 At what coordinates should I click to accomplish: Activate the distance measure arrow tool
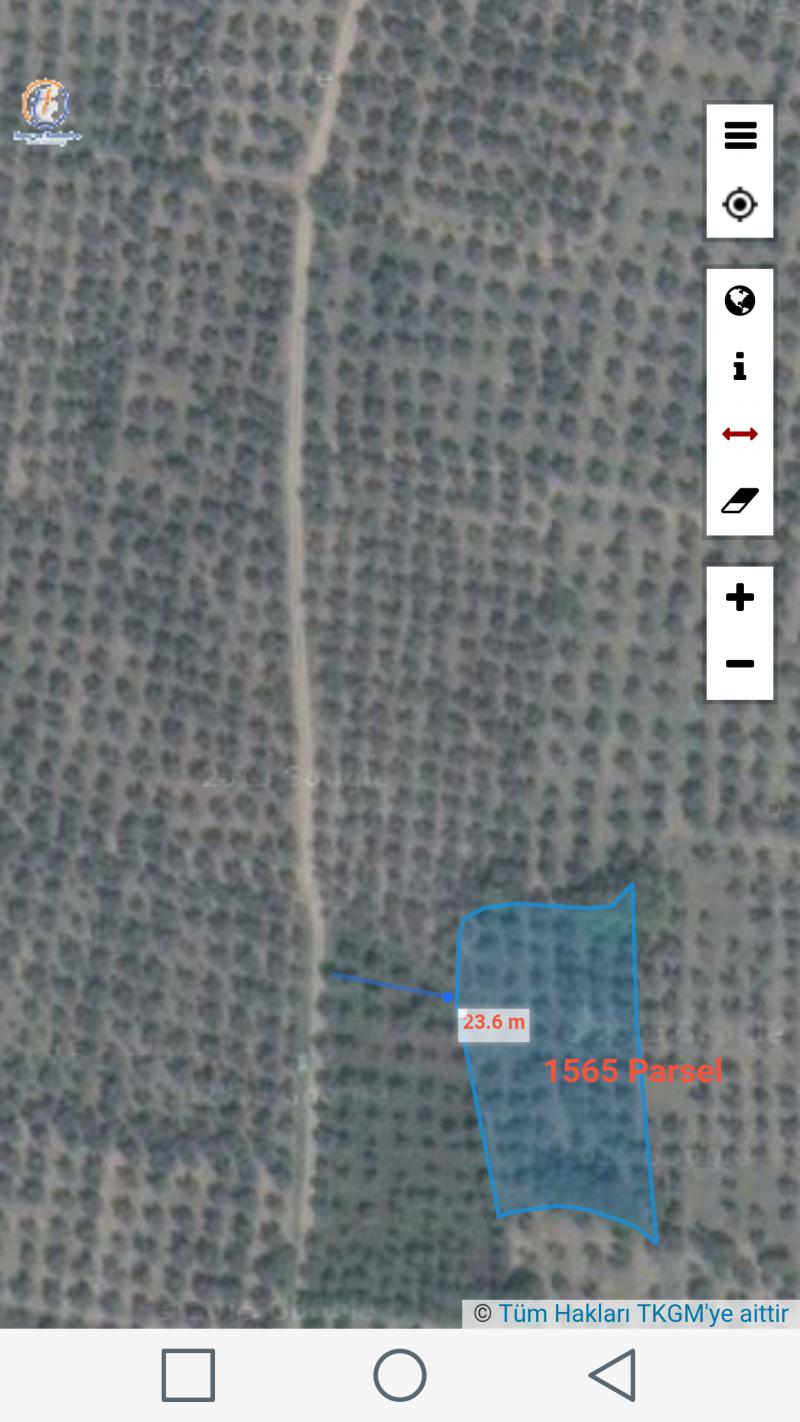740,434
